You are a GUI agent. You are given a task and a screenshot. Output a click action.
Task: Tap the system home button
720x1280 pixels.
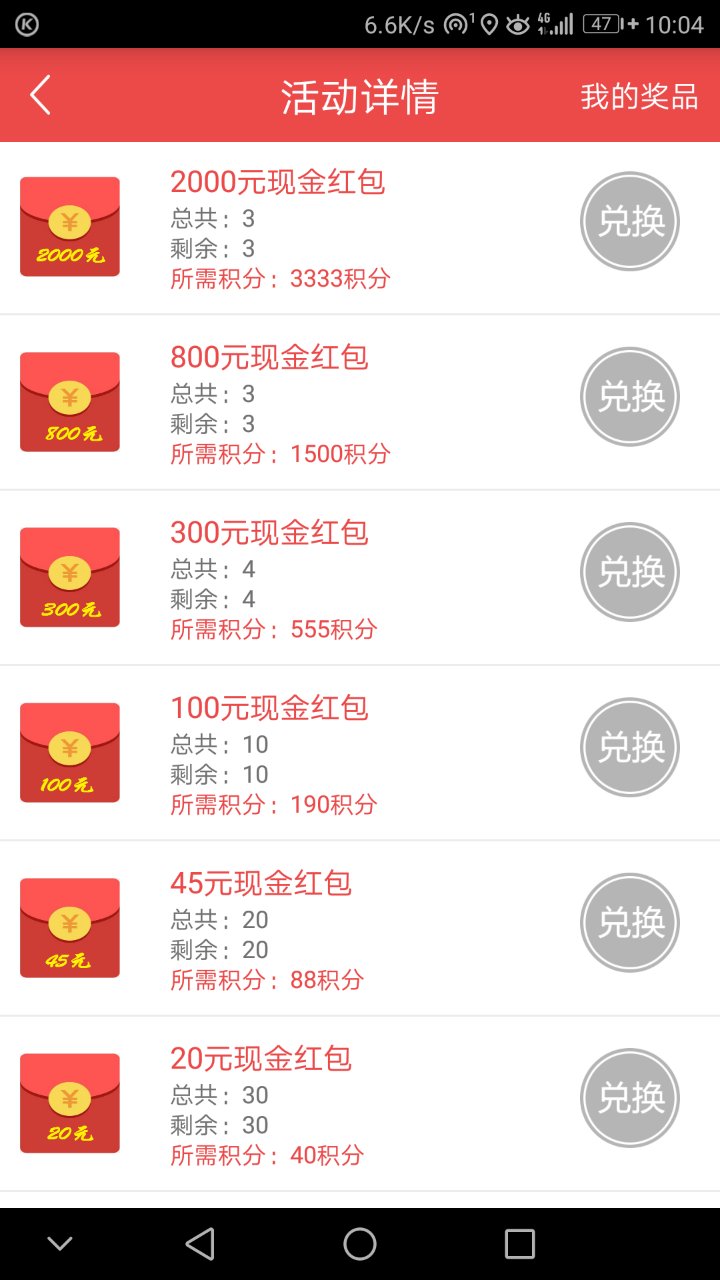[360, 1244]
